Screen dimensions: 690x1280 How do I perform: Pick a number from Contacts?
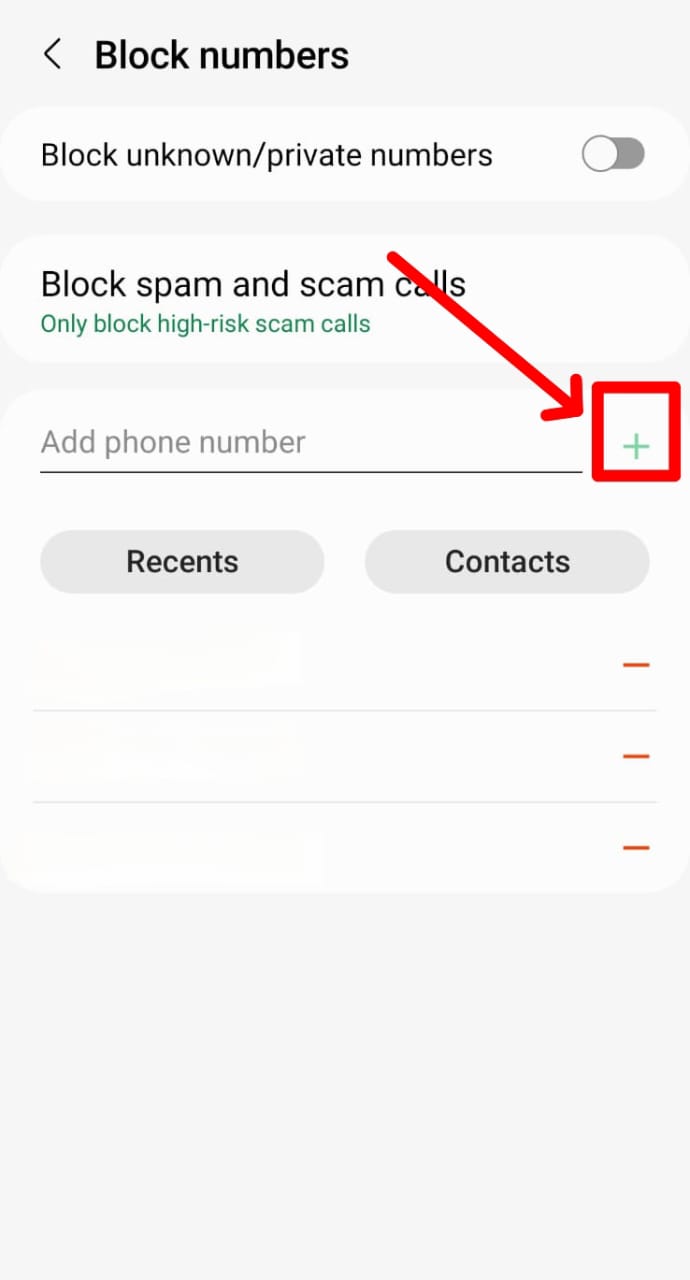pyautogui.click(x=507, y=562)
